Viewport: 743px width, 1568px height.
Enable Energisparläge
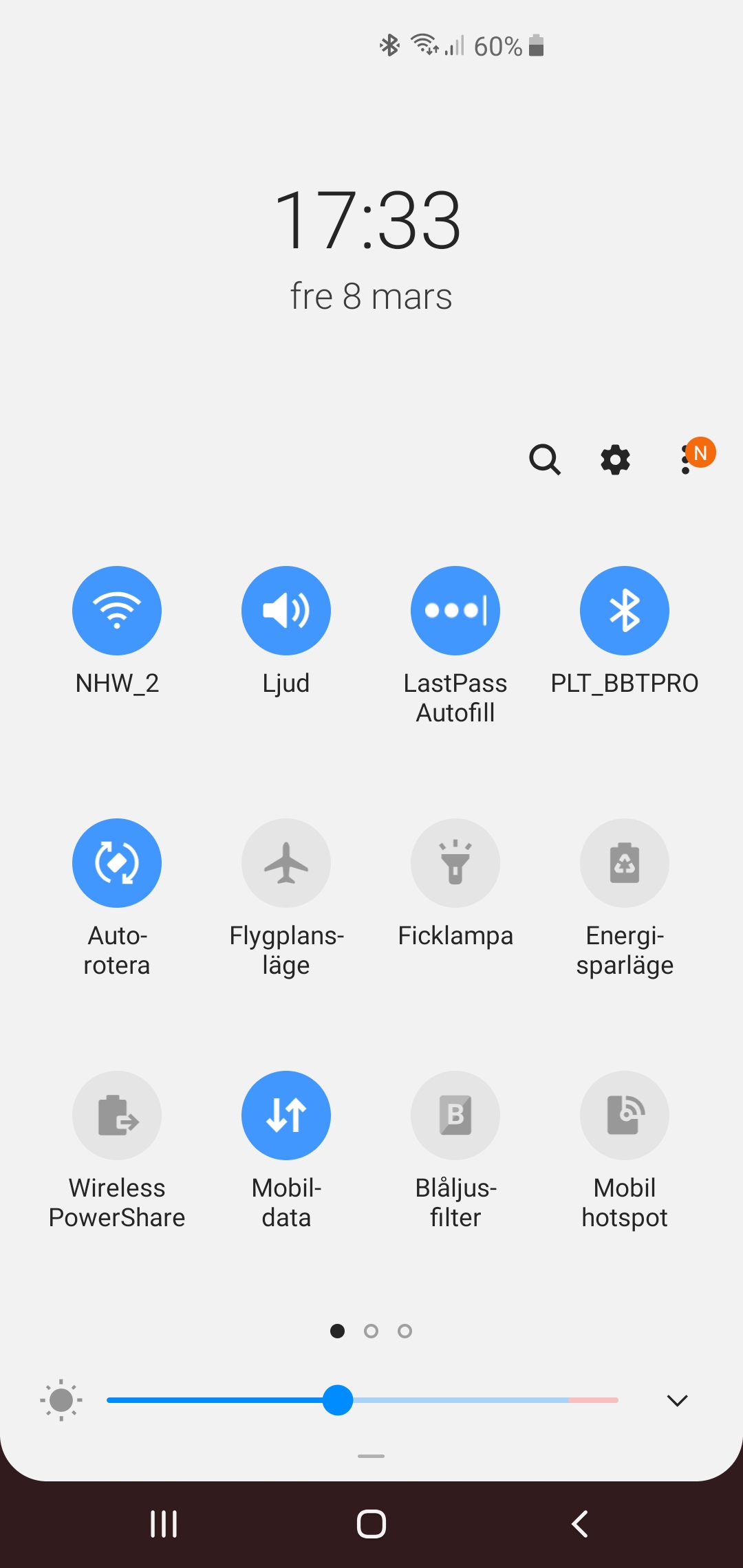625,863
